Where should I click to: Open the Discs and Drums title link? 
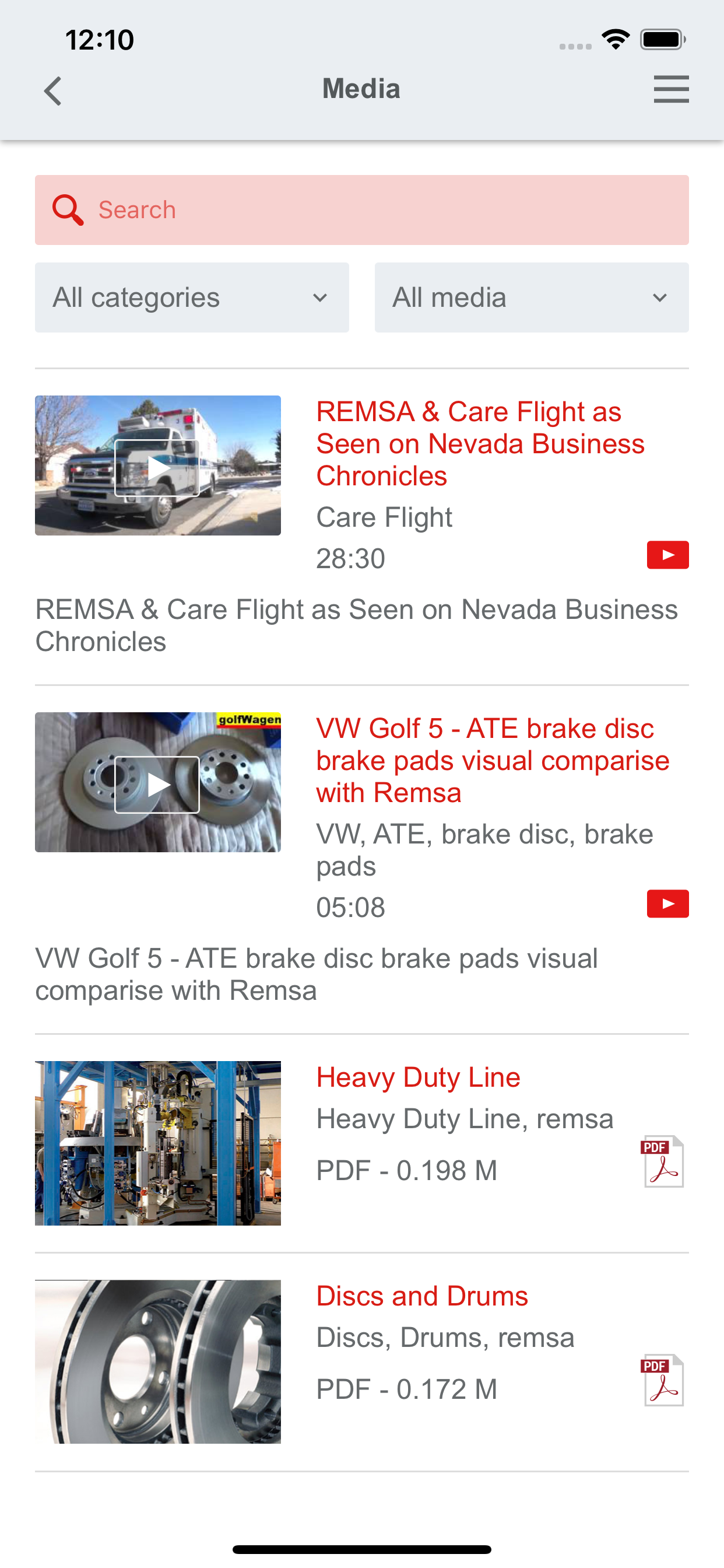click(421, 1296)
